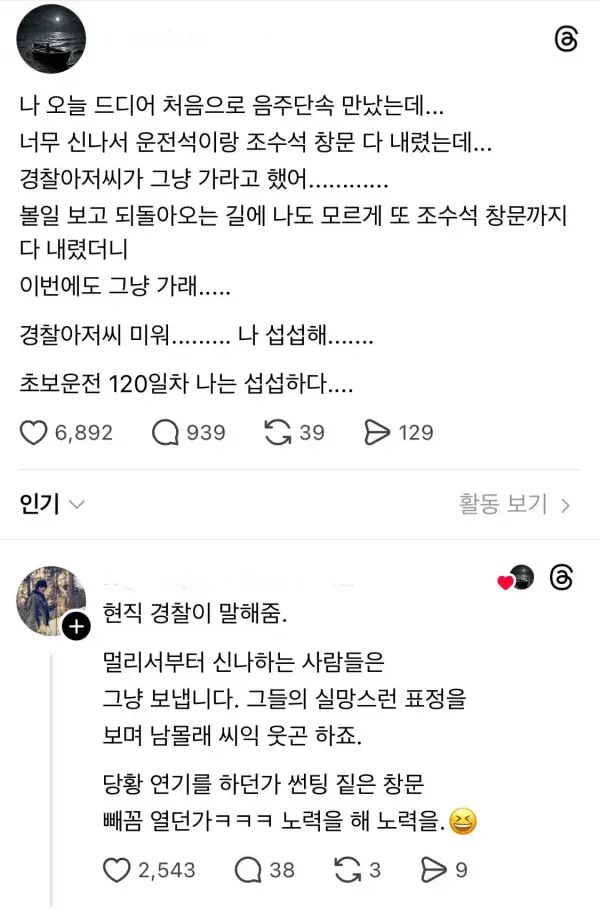Viewport: 600px width, 908px height.
Task: Follow the replier via the plus badge
Action: [76, 628]
